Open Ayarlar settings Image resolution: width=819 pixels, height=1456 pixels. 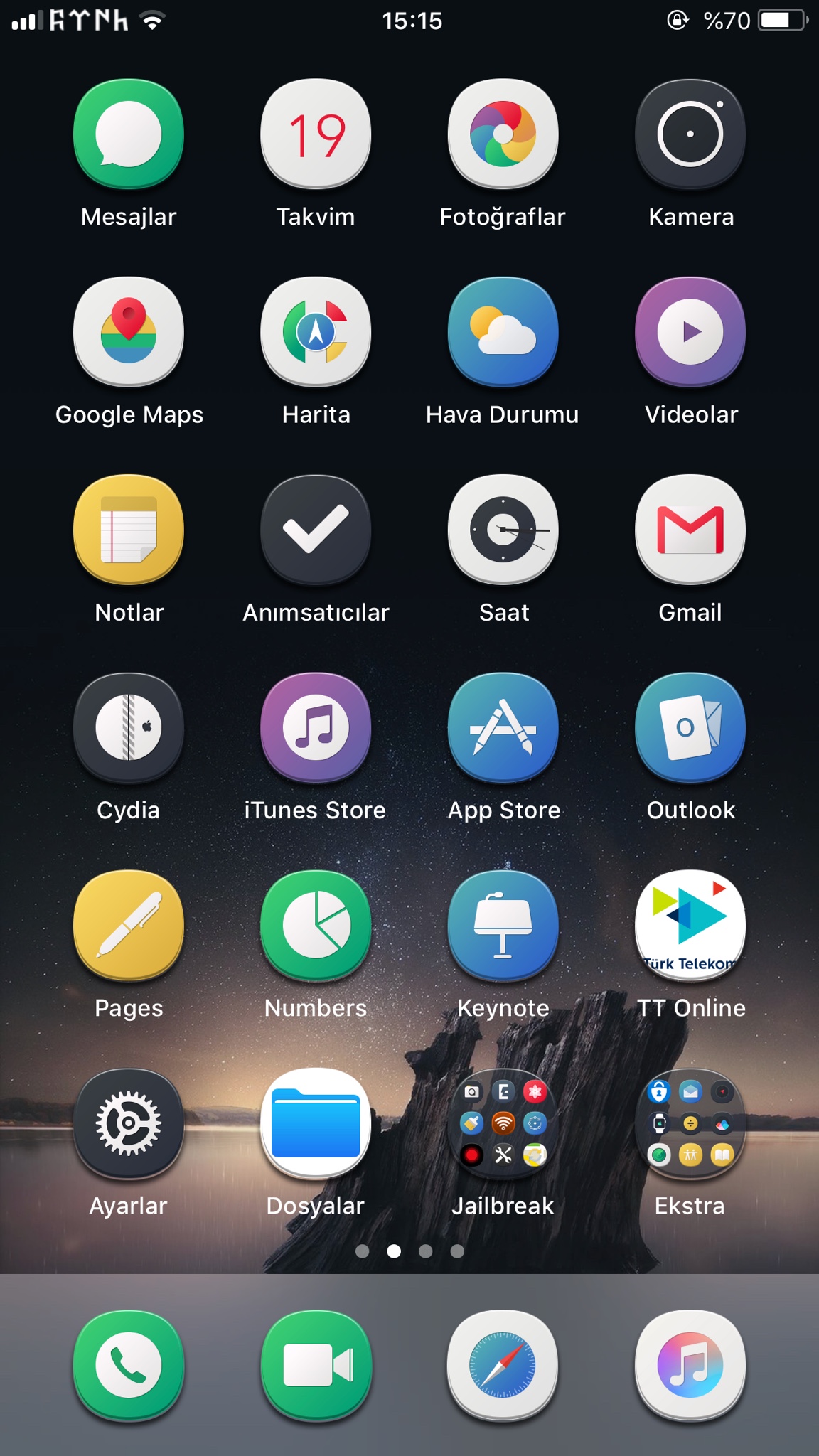129,1123
